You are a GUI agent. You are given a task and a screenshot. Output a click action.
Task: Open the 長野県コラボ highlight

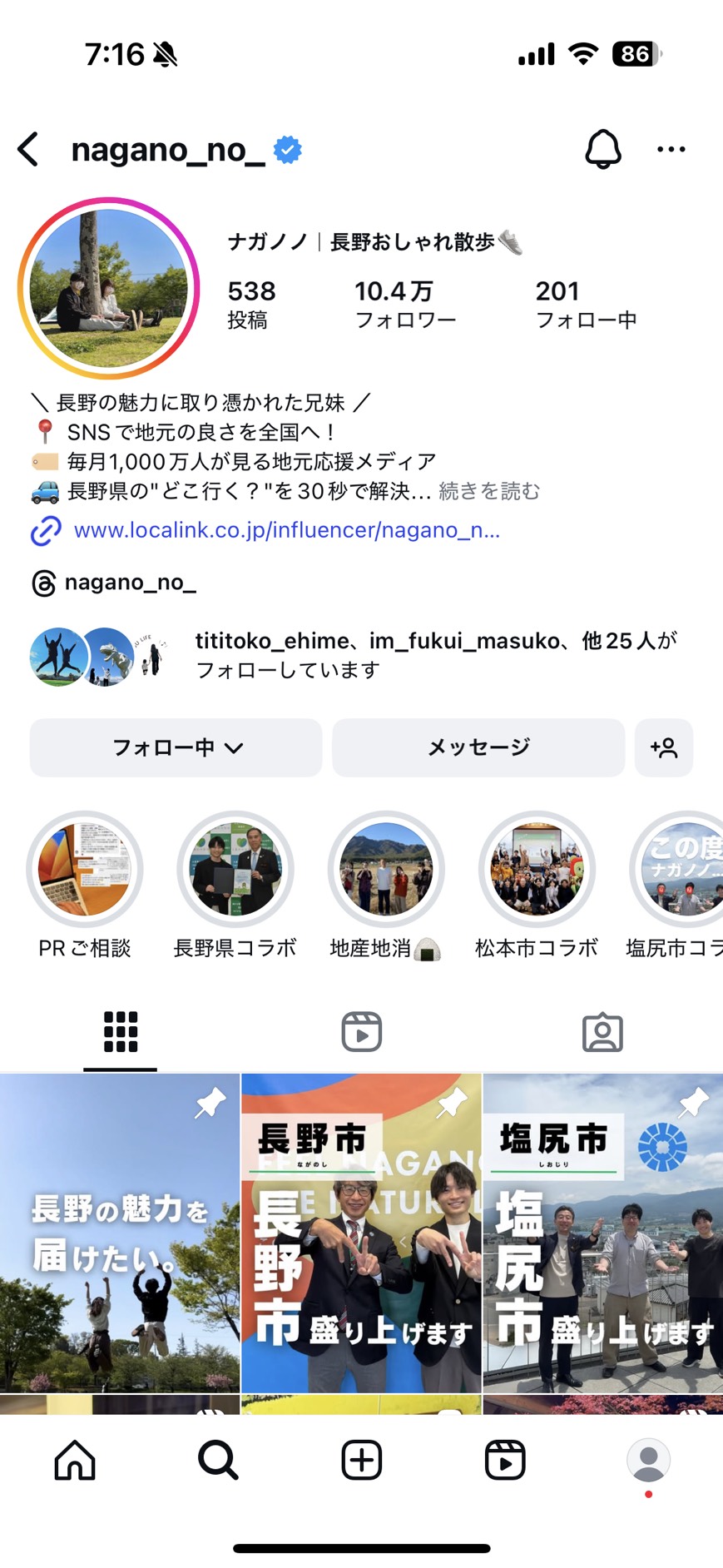(x=235, y=870)
